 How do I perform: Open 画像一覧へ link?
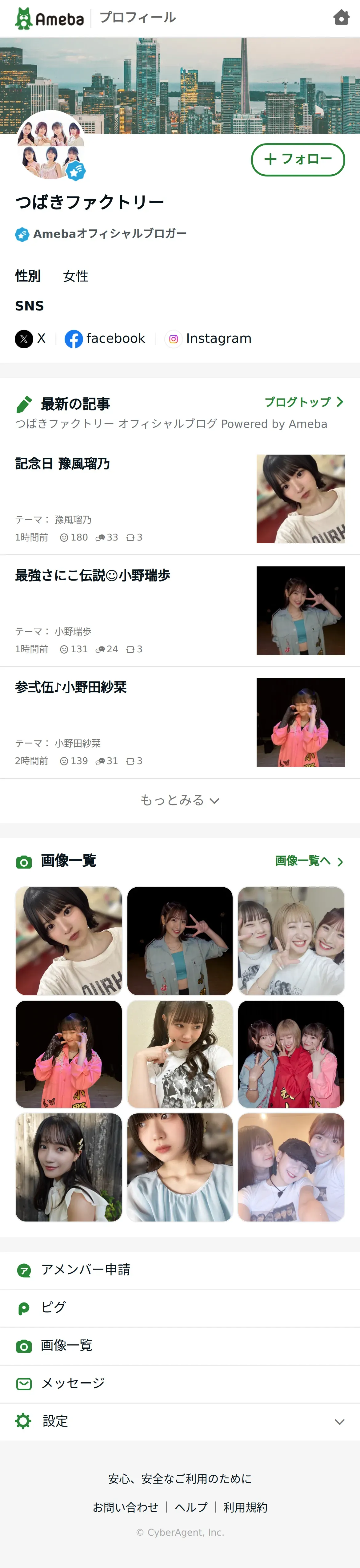tap(309, 861)
